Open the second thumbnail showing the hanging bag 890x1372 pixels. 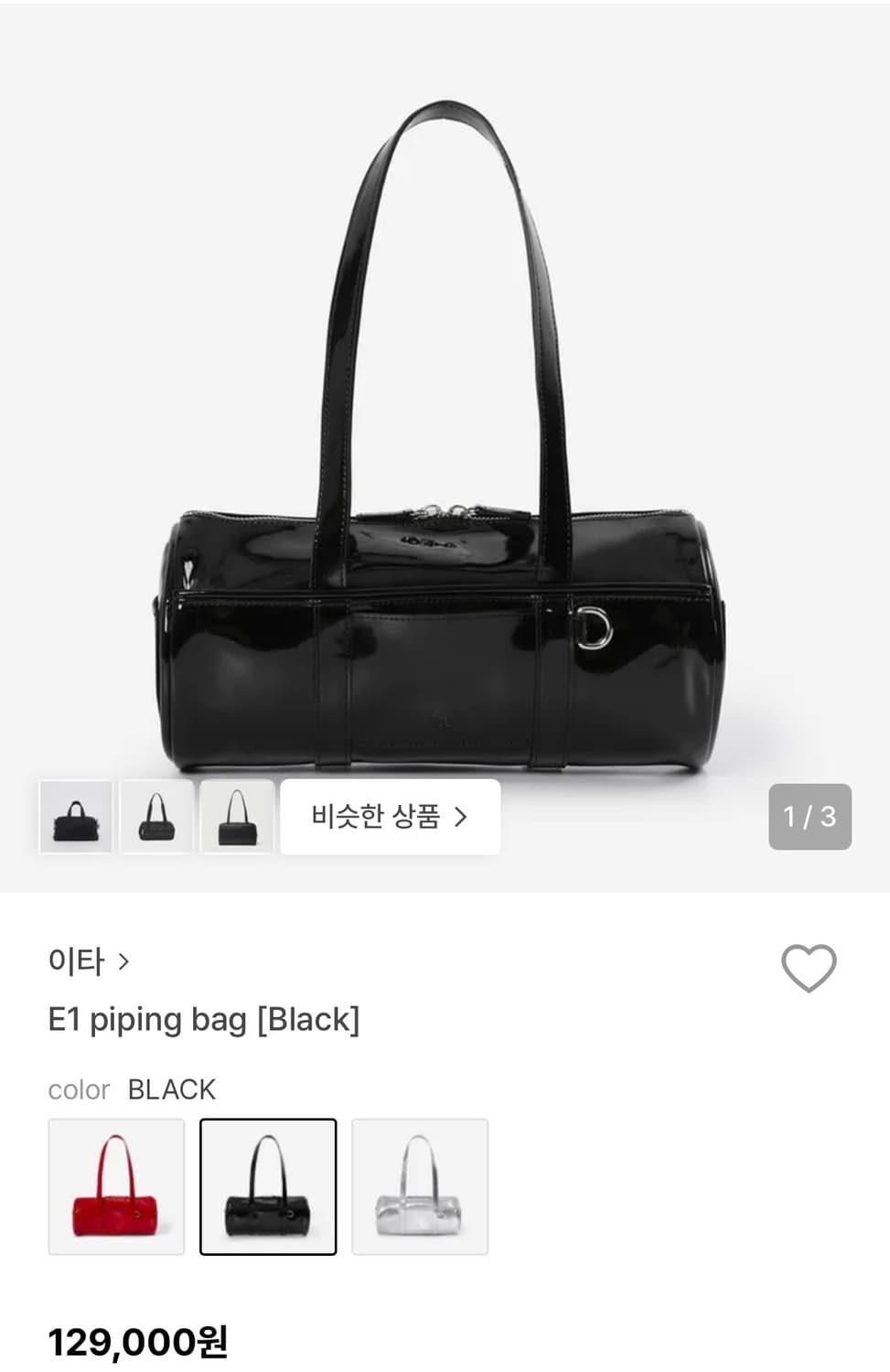point(156,817)
